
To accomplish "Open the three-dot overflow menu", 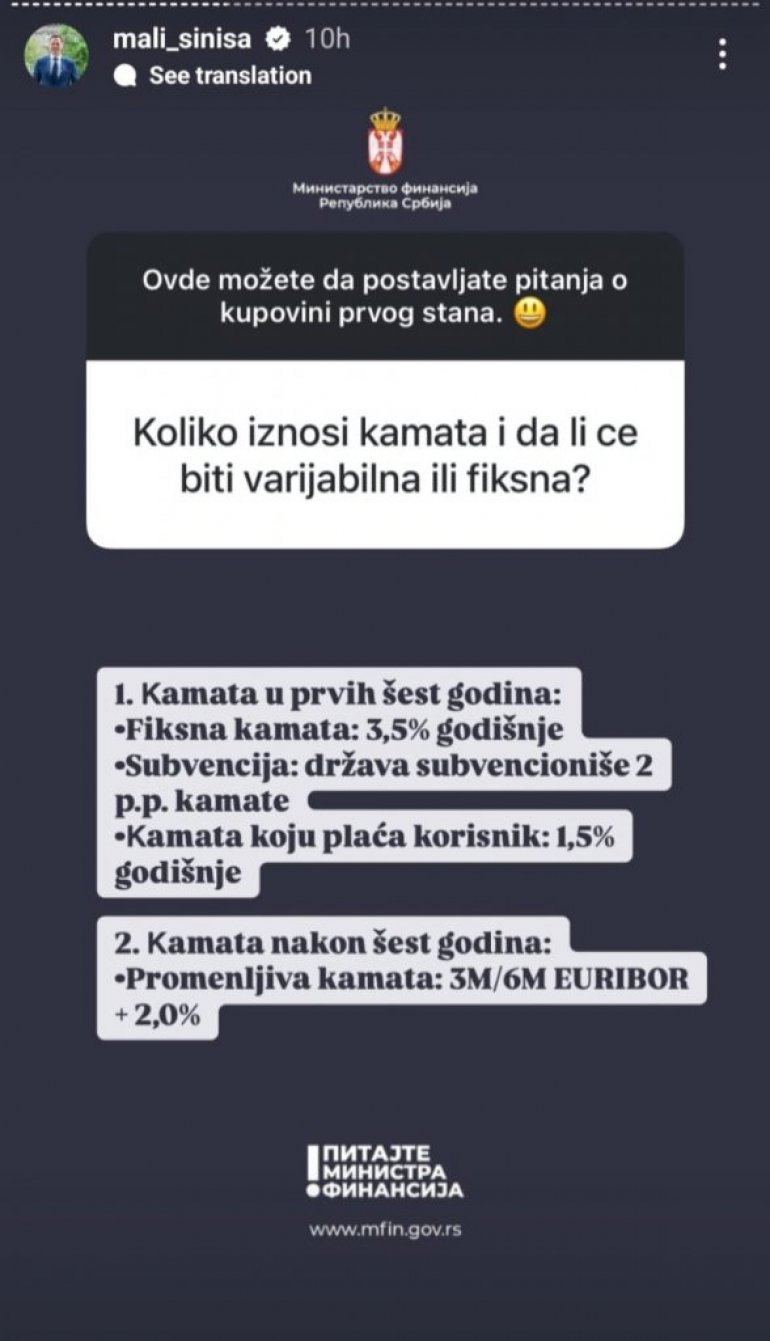I will pyautogui.click(x=723, y=55).
